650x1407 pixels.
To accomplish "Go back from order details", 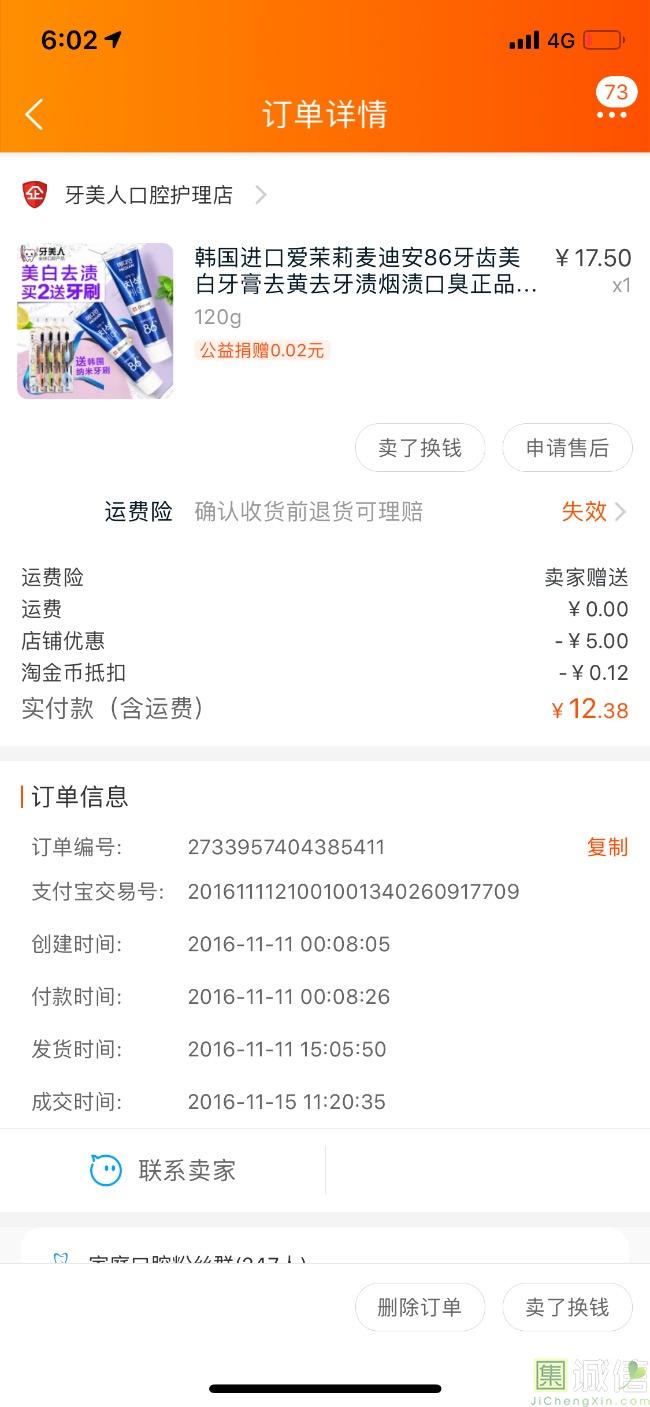I will click(34, 114).
